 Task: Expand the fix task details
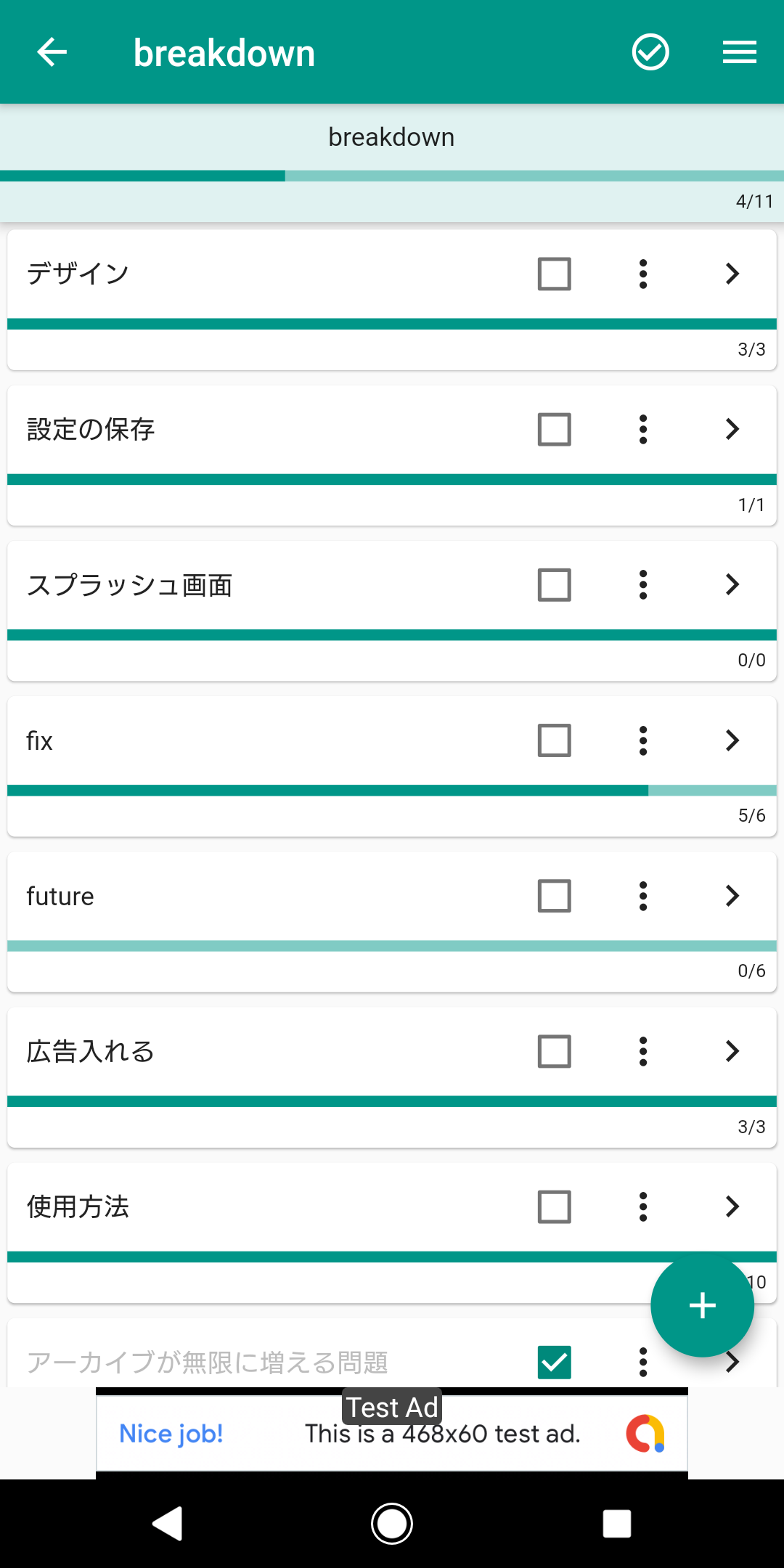(x=732, y=740)
